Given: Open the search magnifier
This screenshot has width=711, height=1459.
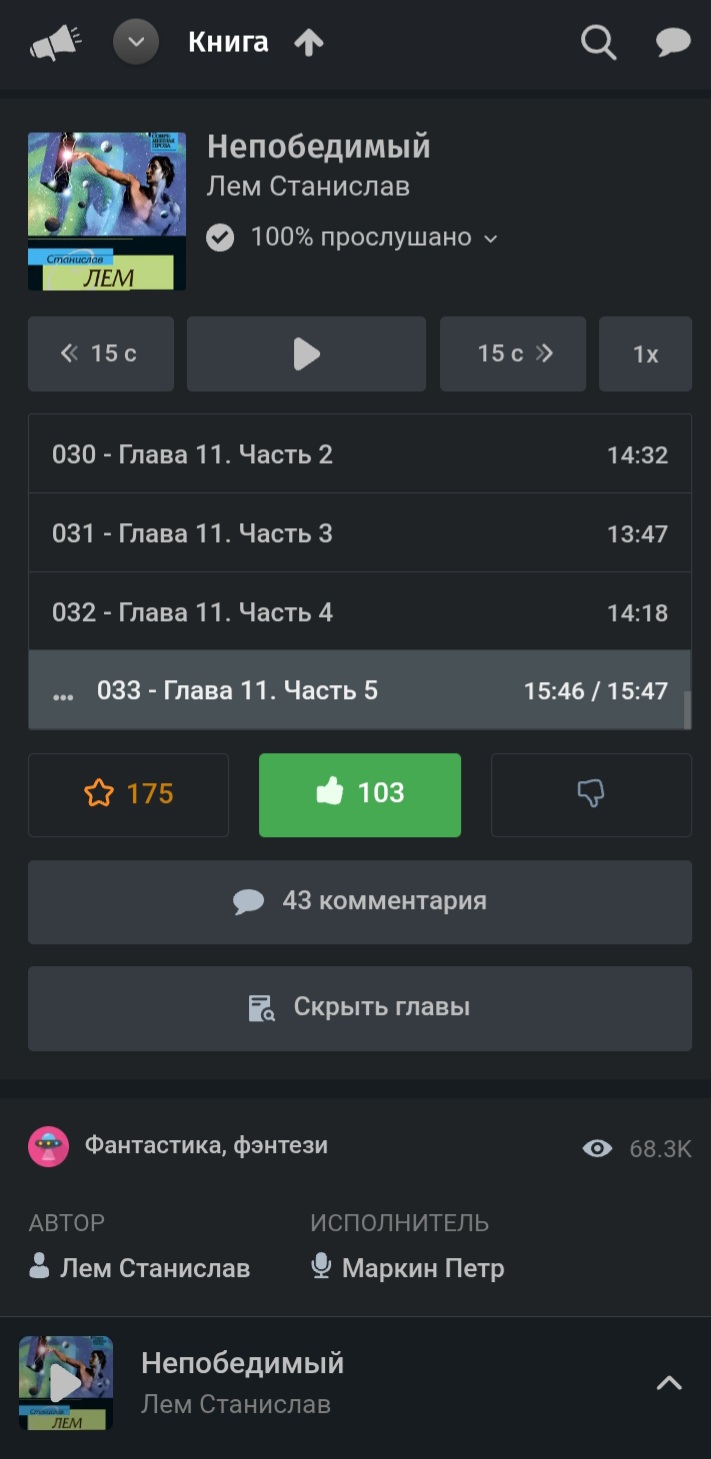Looking at the screenshot, I should click(598, 43).
